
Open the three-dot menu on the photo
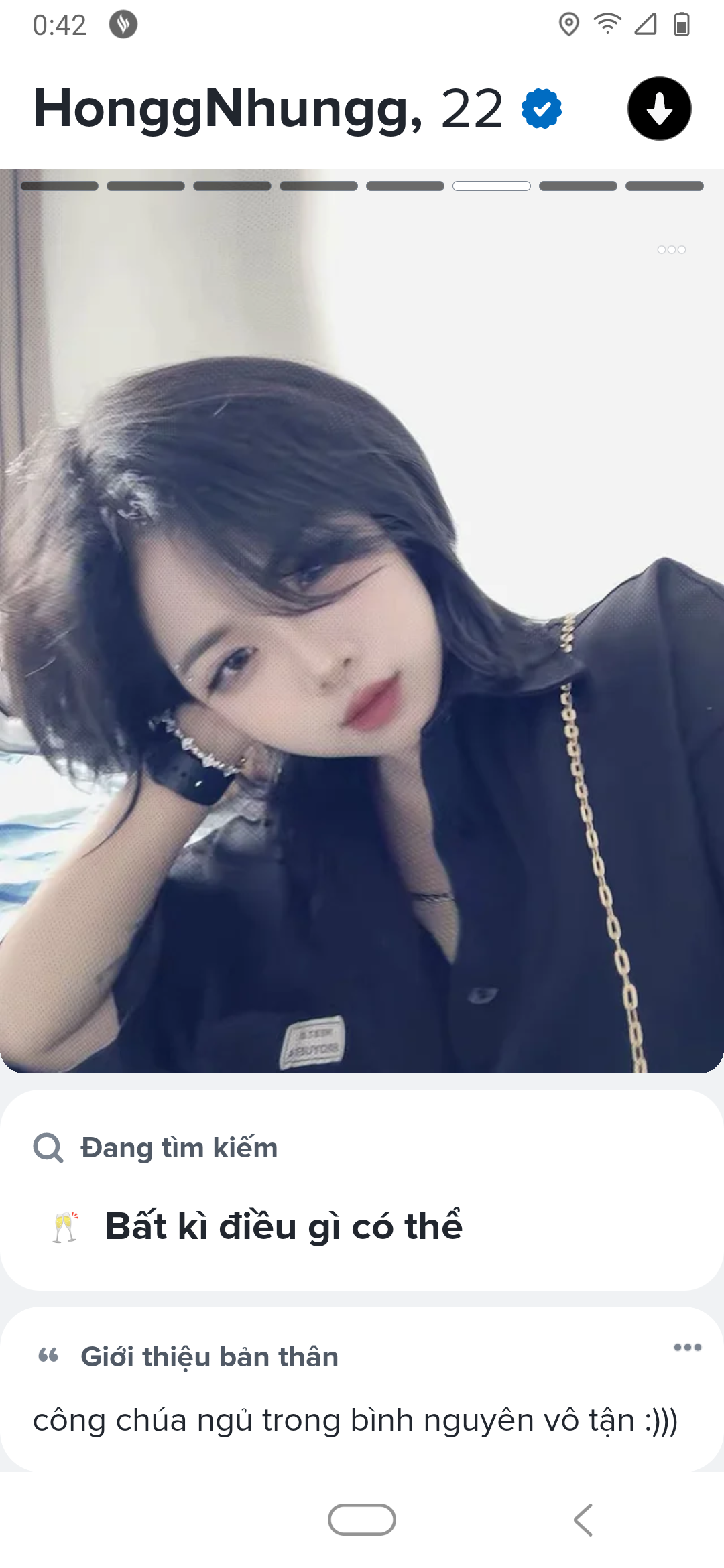click(x=671, y=249)
